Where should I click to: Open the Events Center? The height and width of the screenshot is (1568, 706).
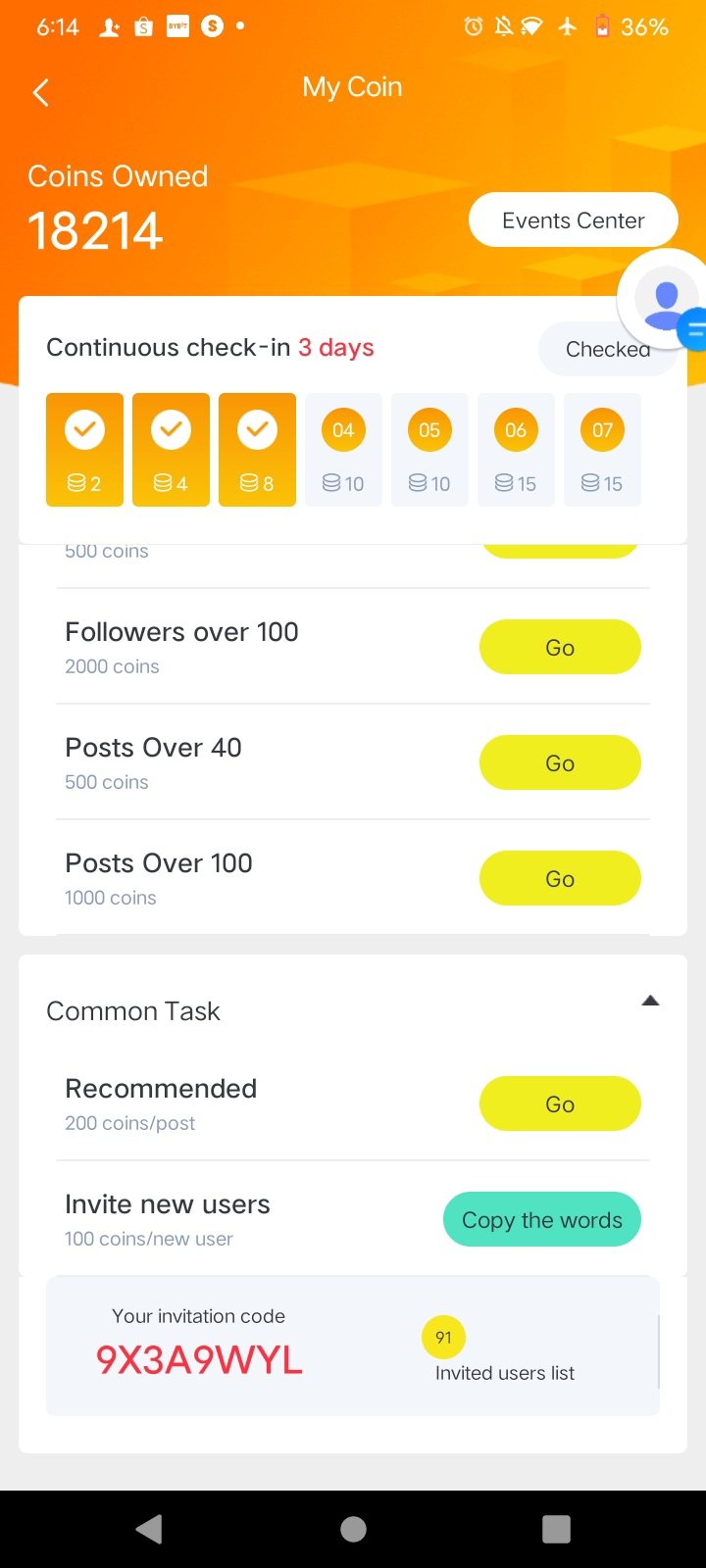pyautogui.click(x=573, y=220)
